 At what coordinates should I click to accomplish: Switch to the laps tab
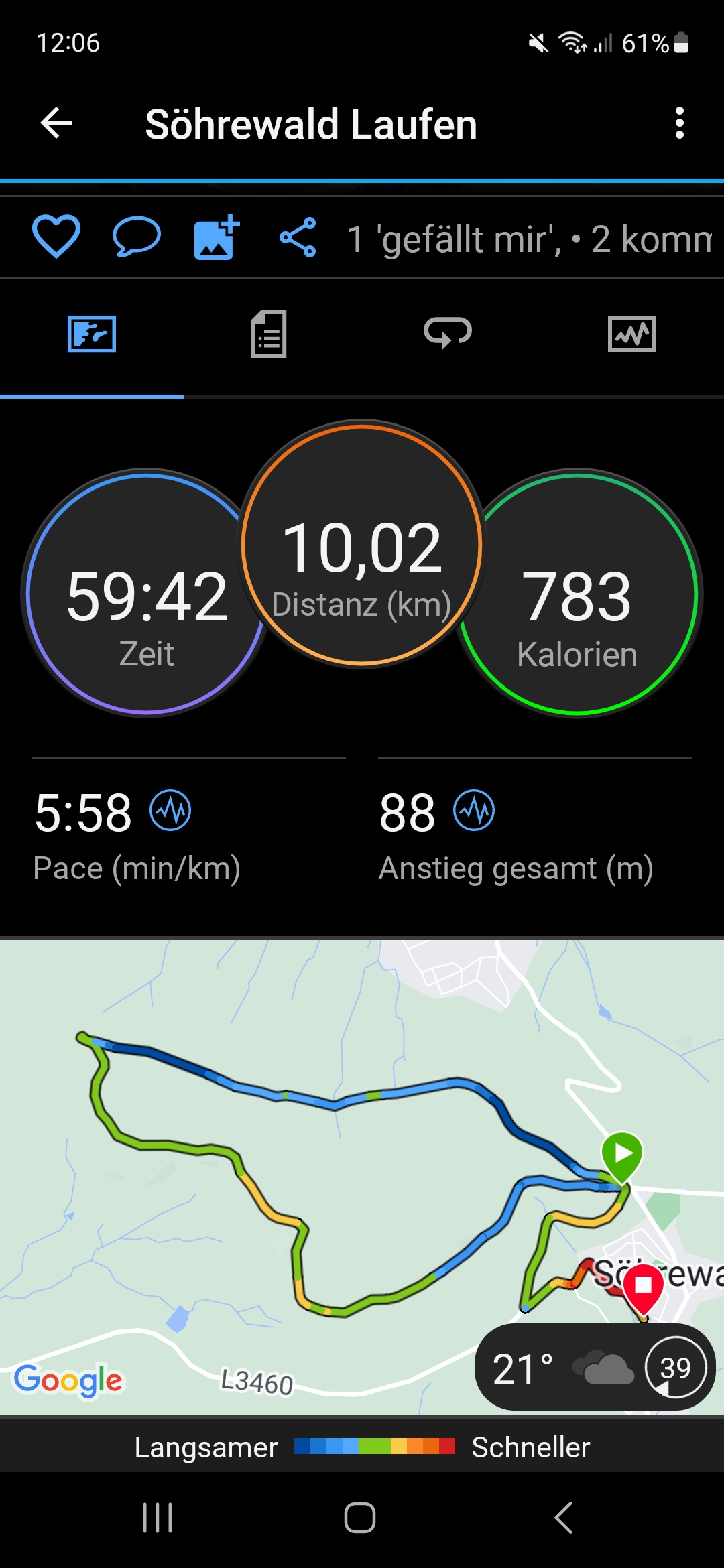tap(448, 334)
